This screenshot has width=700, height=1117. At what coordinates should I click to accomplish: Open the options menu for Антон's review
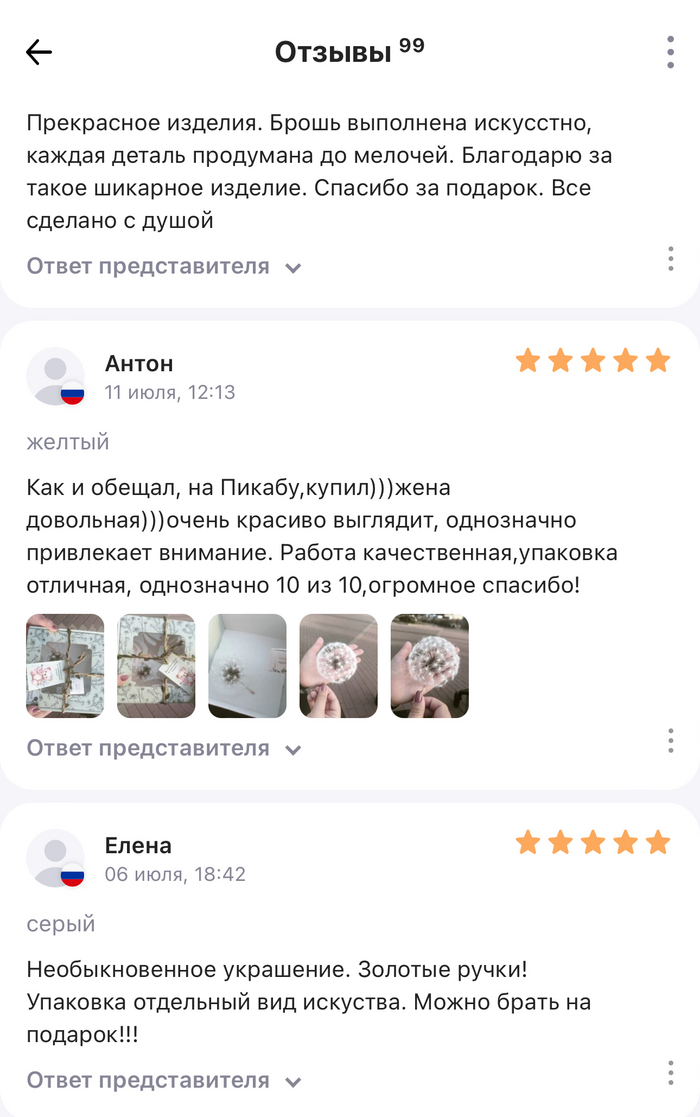coord(670,741)
